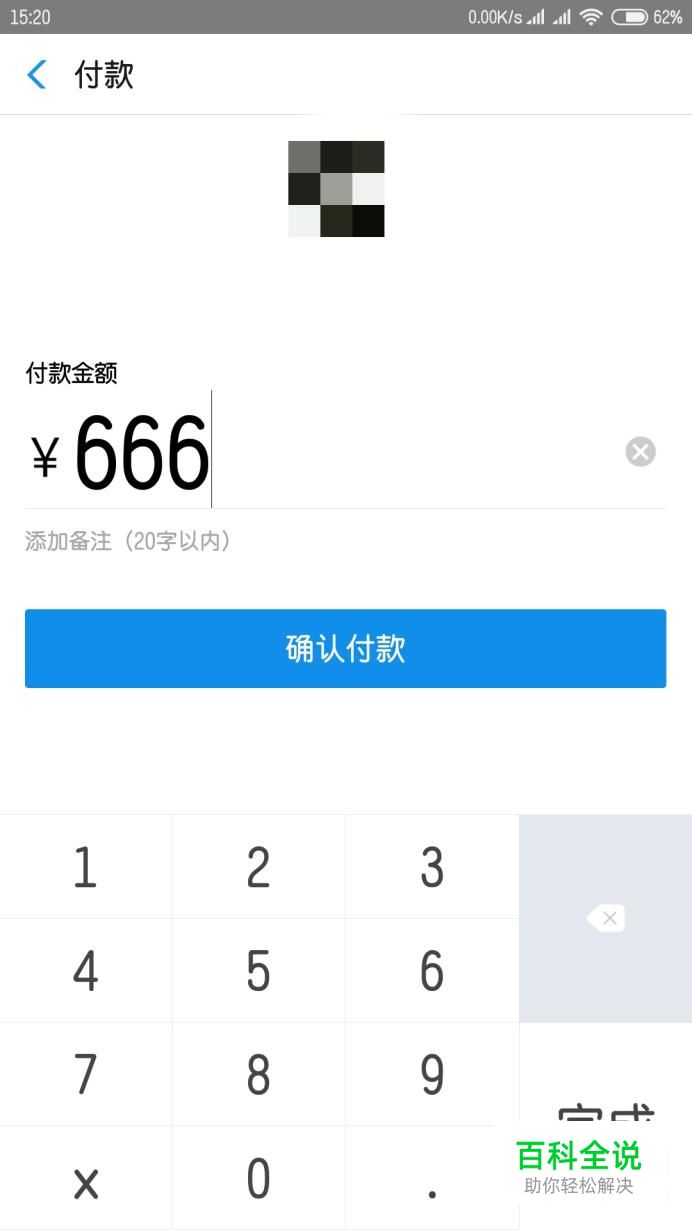Type digit 0 on the keypad
Screen dimensions: 692x1230
pos(259,1179)
